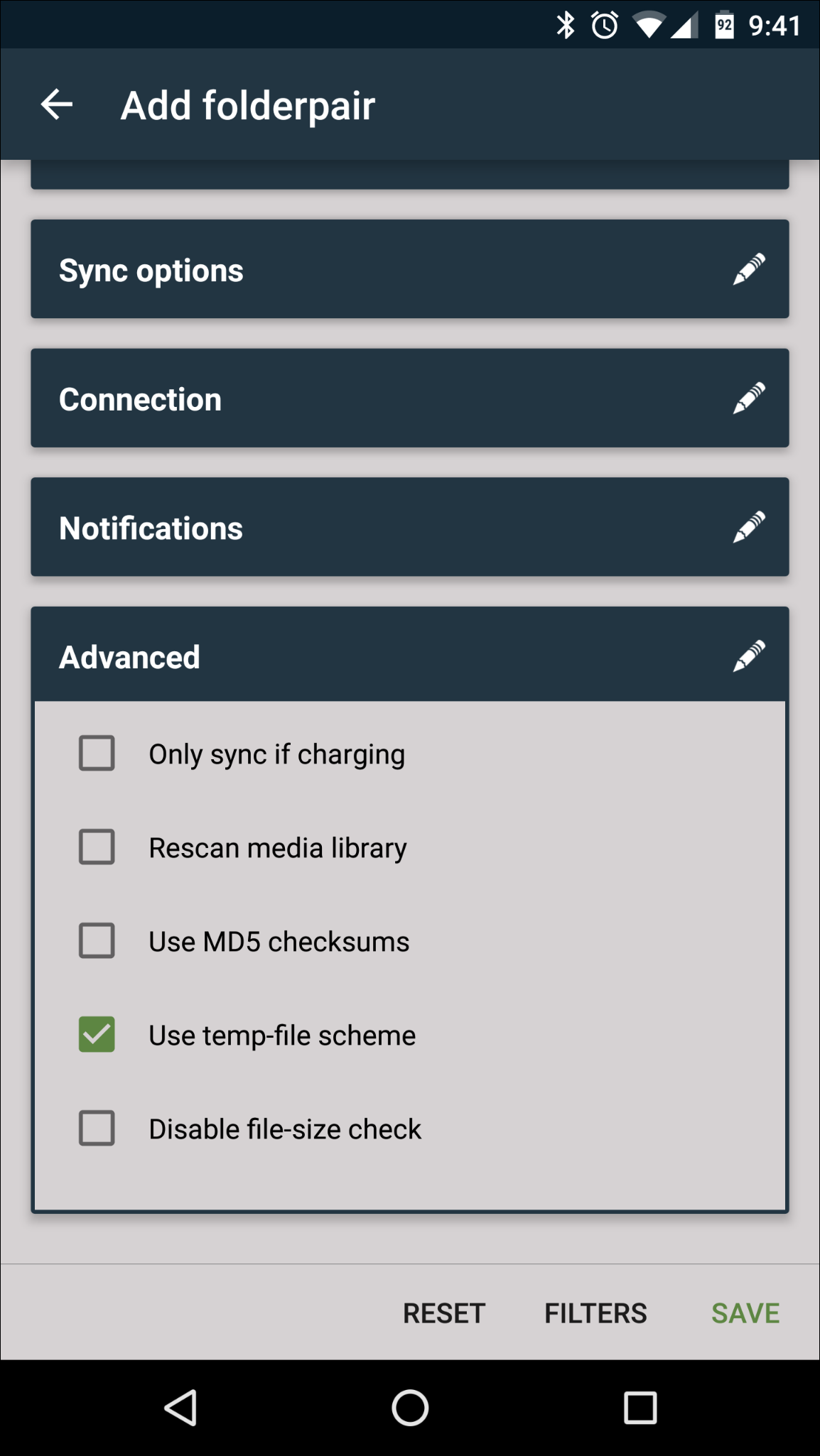Enable Only sync if charging
Image resolution: width=820 pixels, height=1456 pixels.
click(97, 754)
